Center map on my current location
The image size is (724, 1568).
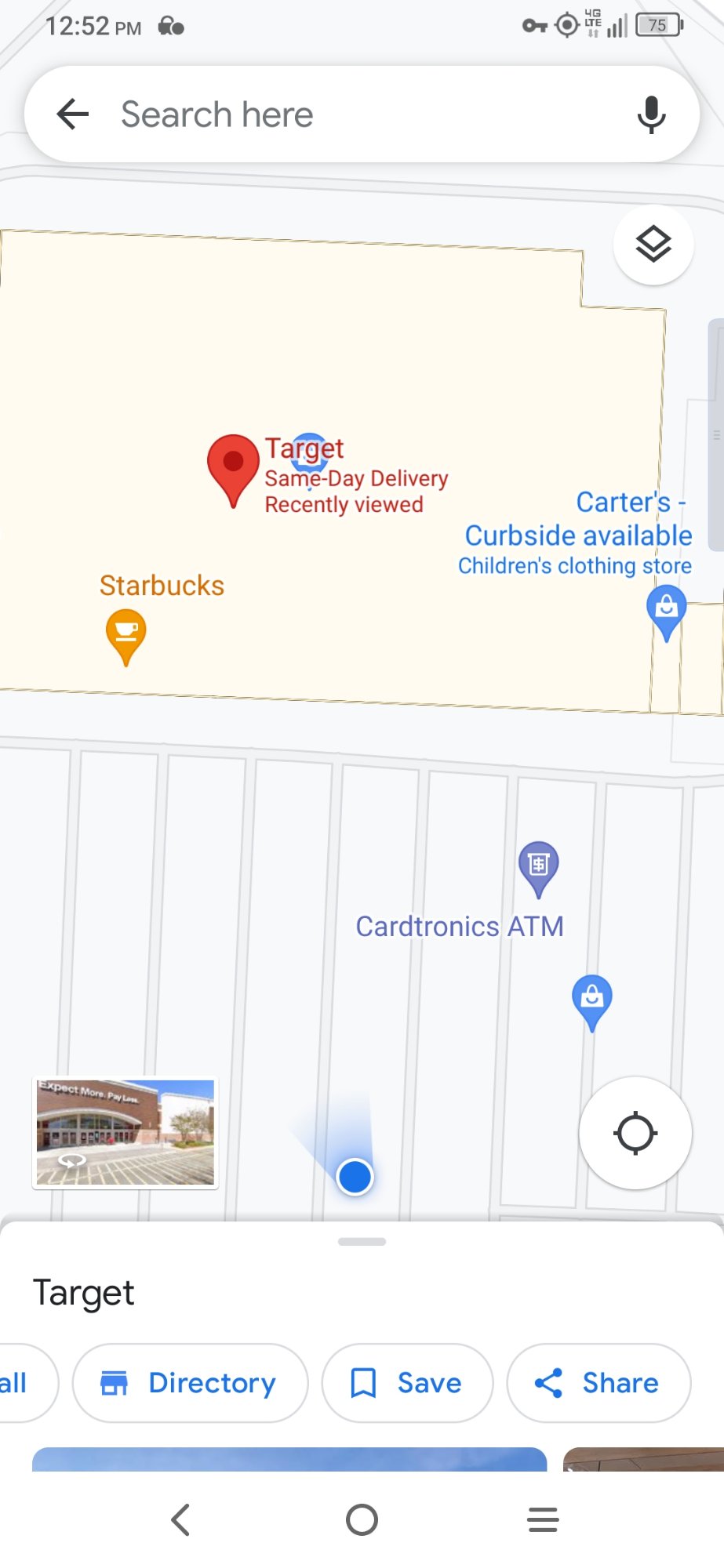[x=635, y=1133]
